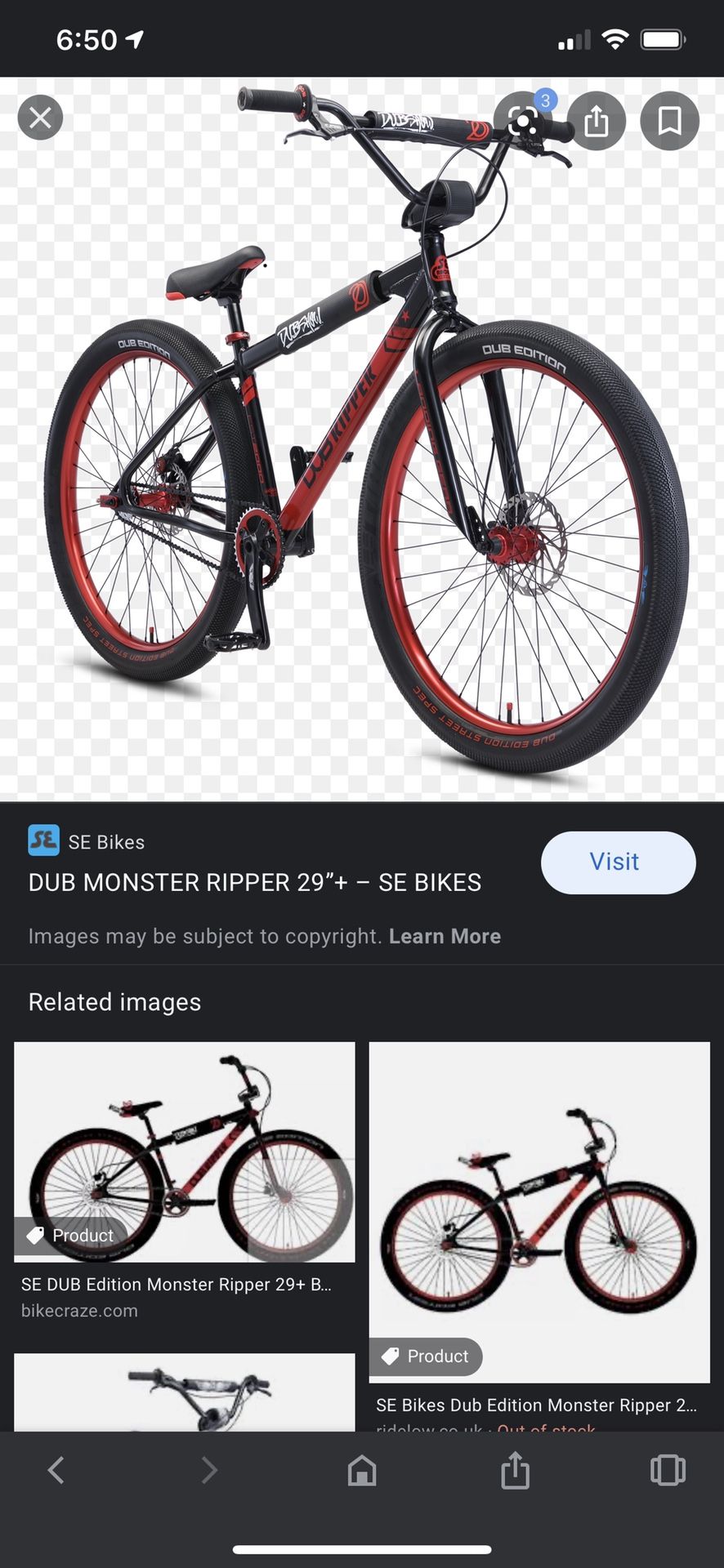Close the image viewer
This screenshot has height=1568, width=724.
40,118
